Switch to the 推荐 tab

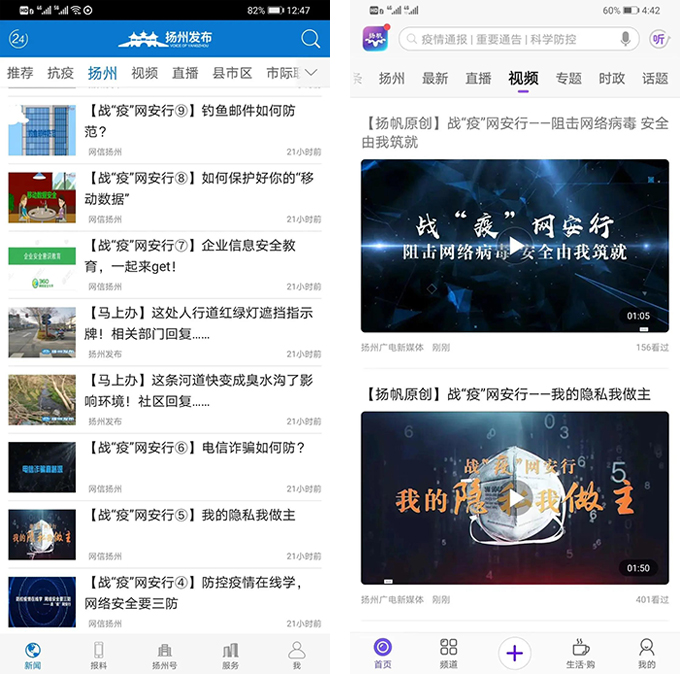[20, 73]
